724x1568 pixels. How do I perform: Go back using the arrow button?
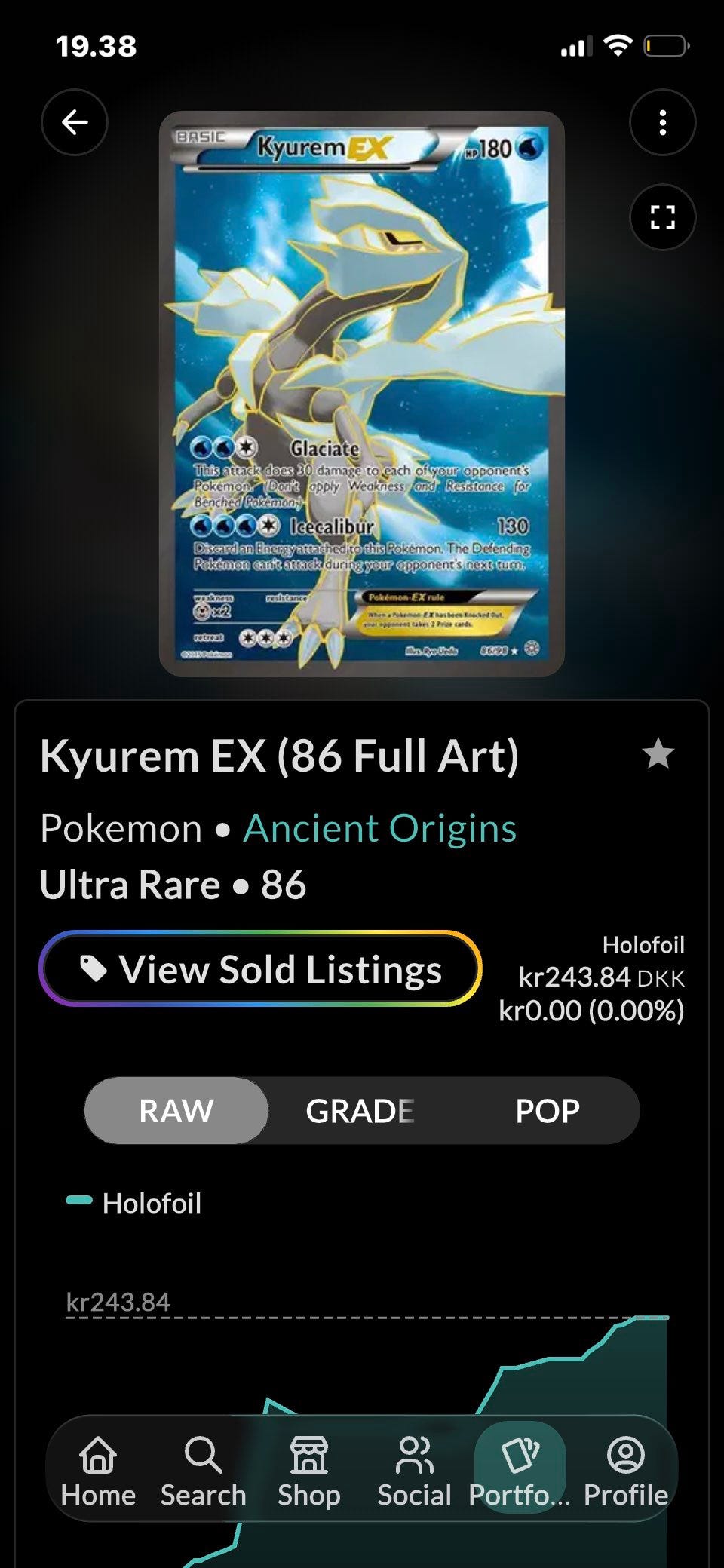click(74, 122)
